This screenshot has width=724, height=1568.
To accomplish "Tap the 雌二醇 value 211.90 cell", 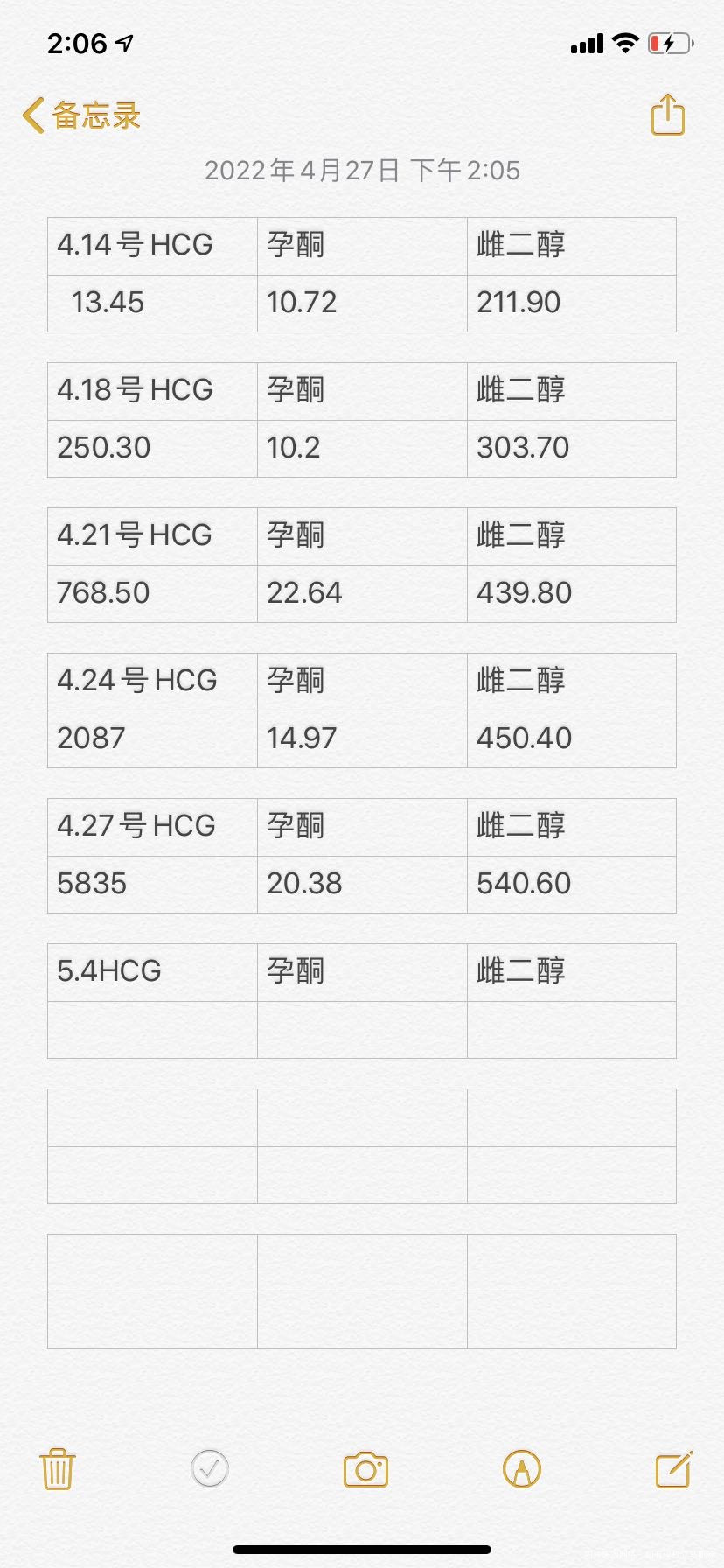I will (x=571, y=303).
